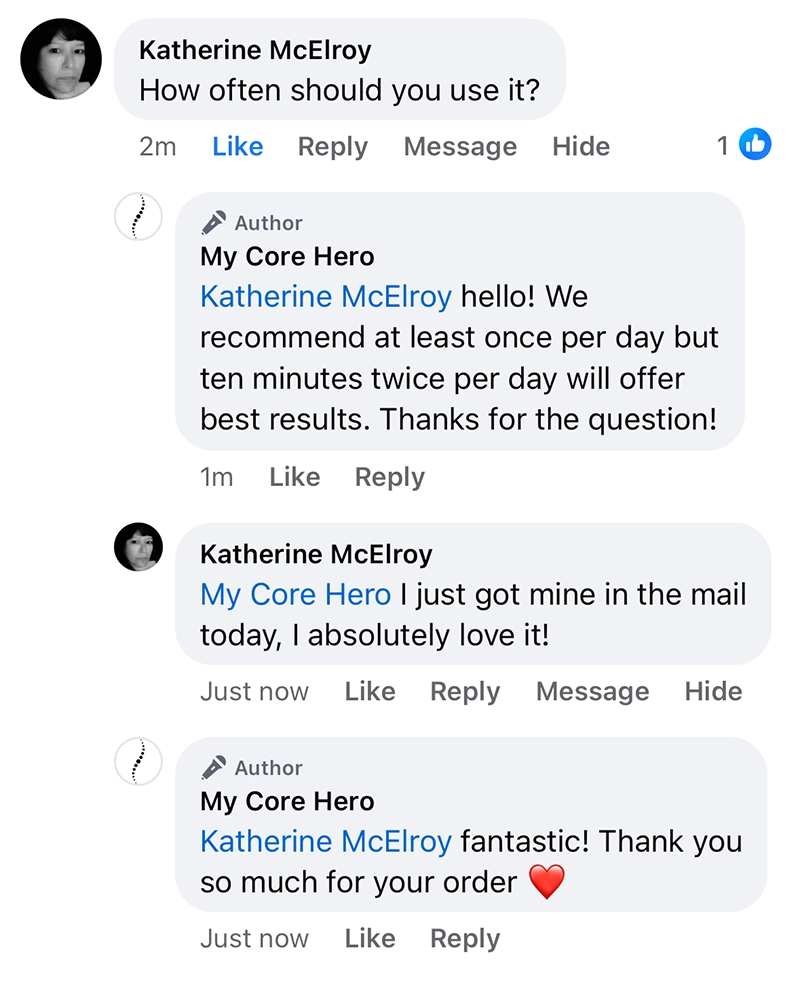Viewport: 800px width, 984px height.
Task: Reply to 'How often should you use it?' comment
Action: coord(332,146)
